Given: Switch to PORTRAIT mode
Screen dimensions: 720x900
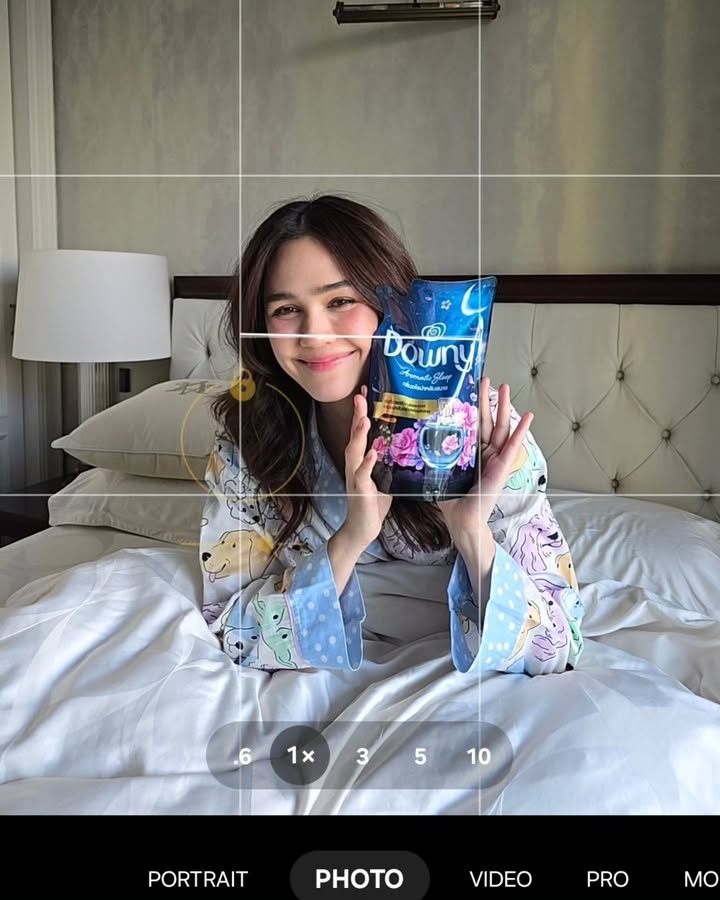Looking at the screenshot, I should coord(197,880).
